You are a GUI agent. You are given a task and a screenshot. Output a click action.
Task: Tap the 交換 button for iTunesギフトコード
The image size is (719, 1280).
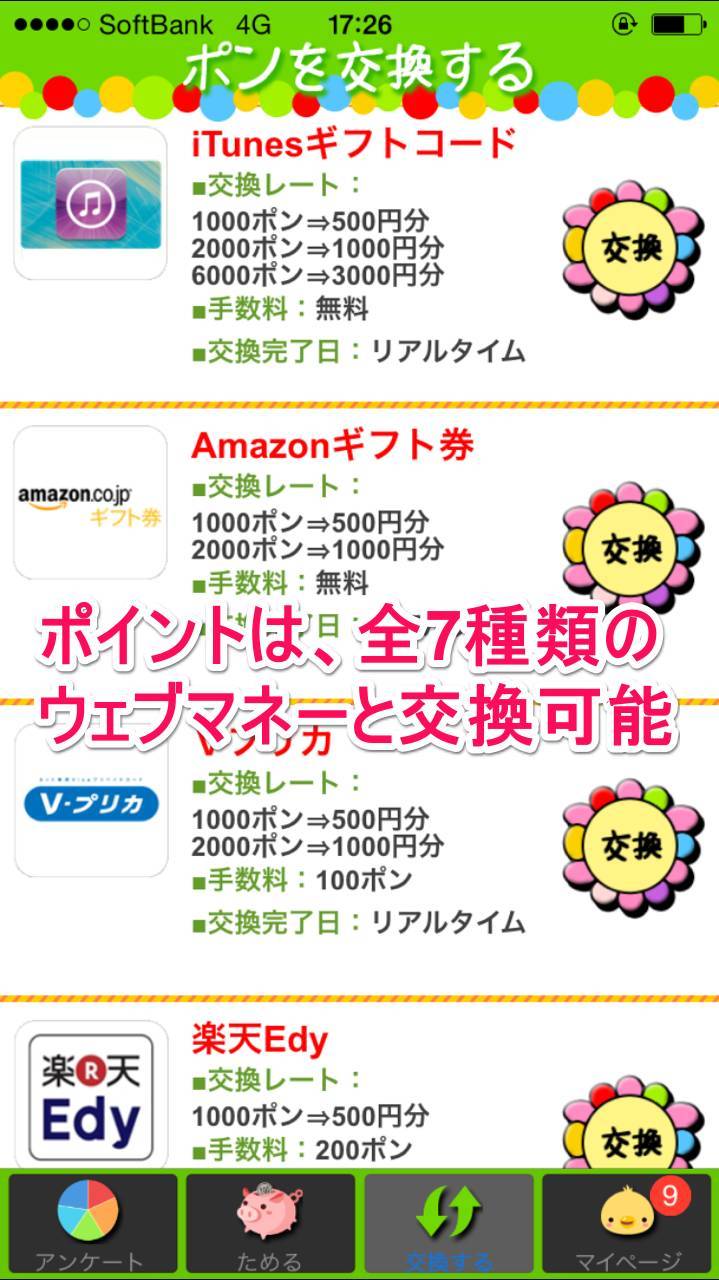click(633, 249)
